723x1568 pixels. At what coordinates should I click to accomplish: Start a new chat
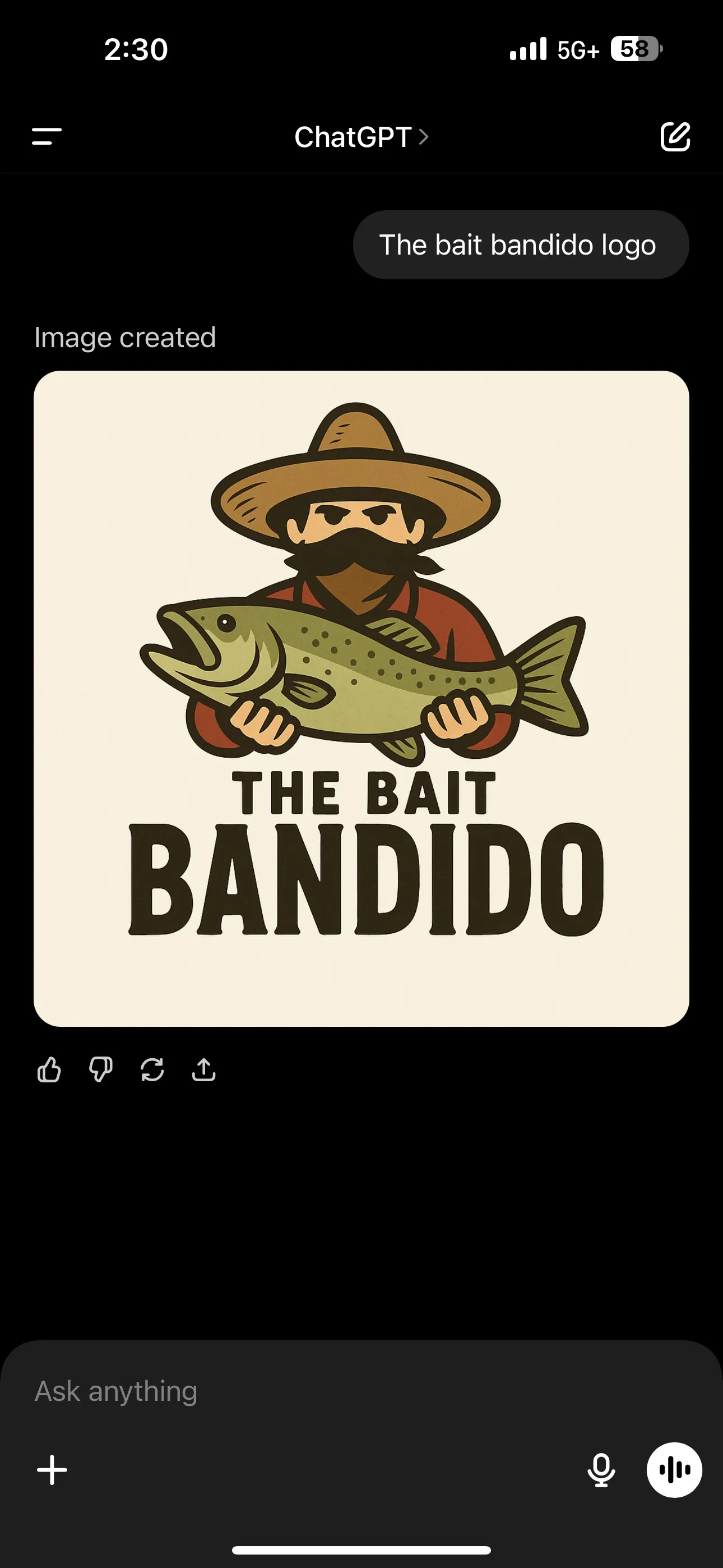coord(675,136)
